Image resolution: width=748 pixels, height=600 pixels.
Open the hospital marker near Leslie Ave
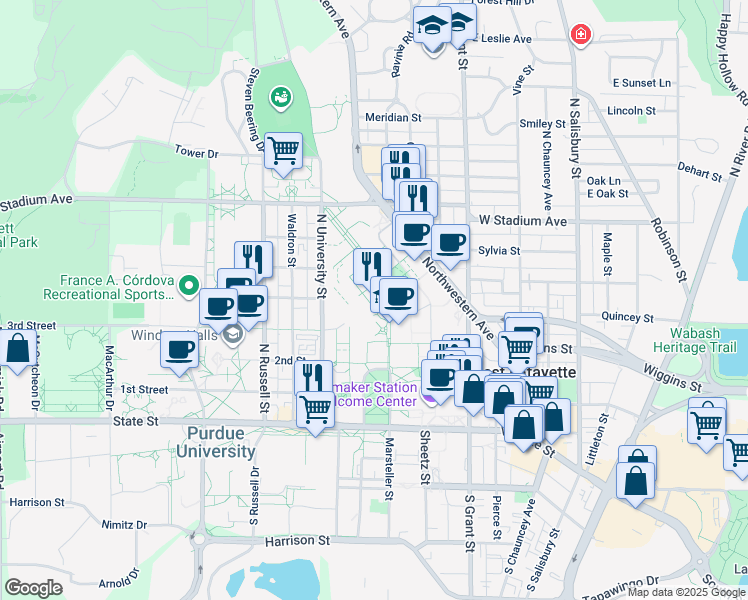pos(579,36)
